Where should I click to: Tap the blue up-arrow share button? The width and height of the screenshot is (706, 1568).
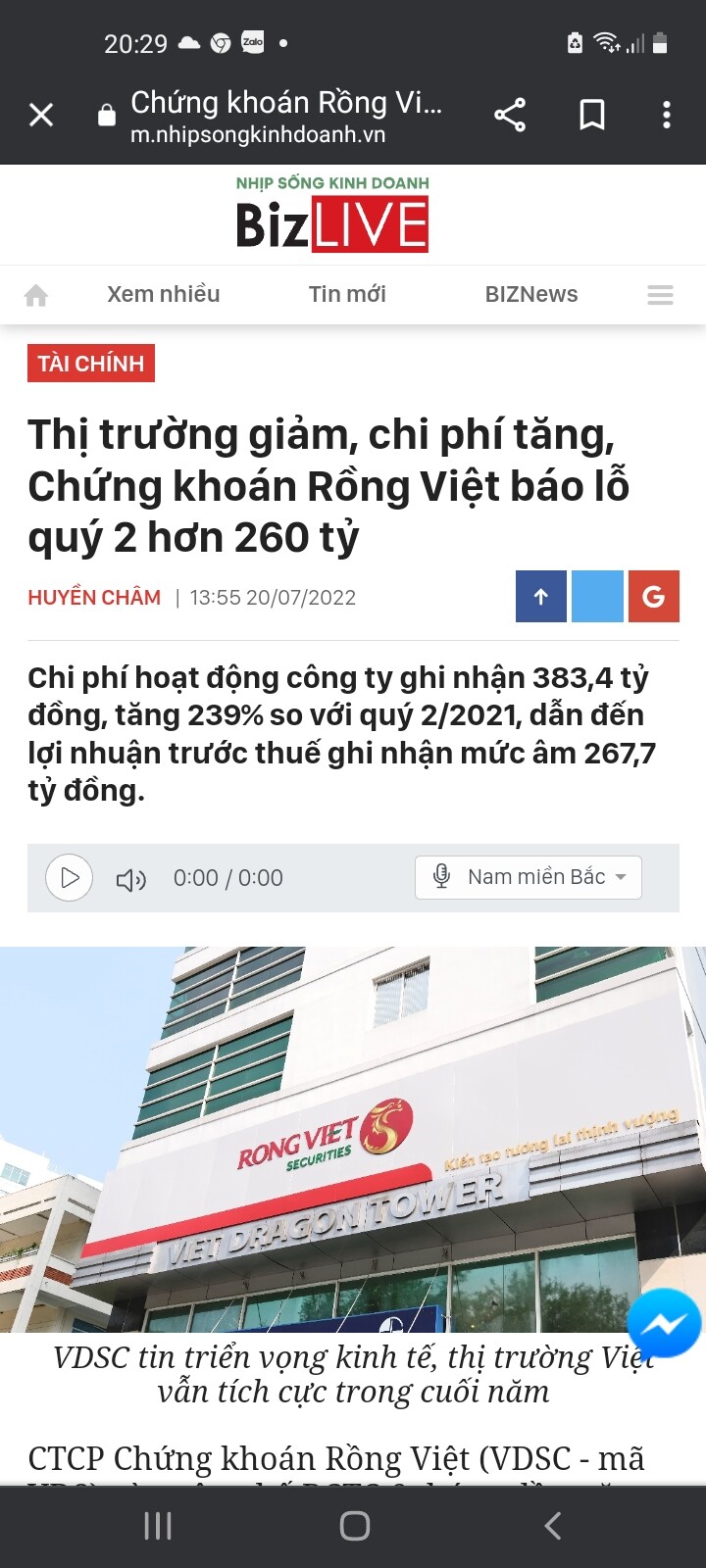[540, 597]
